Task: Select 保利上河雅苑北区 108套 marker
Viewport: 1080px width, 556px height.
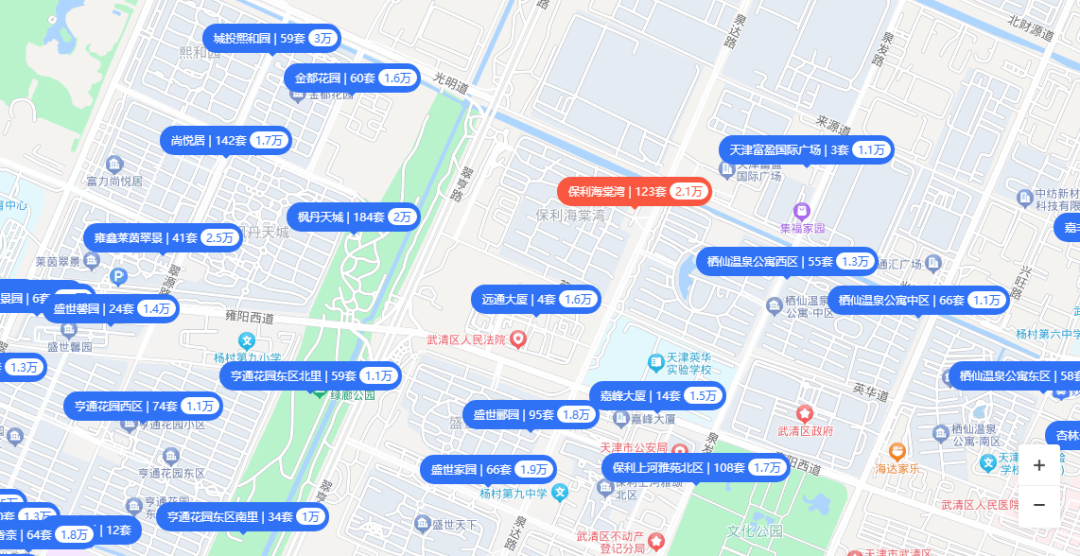Action: pos(696,467)
